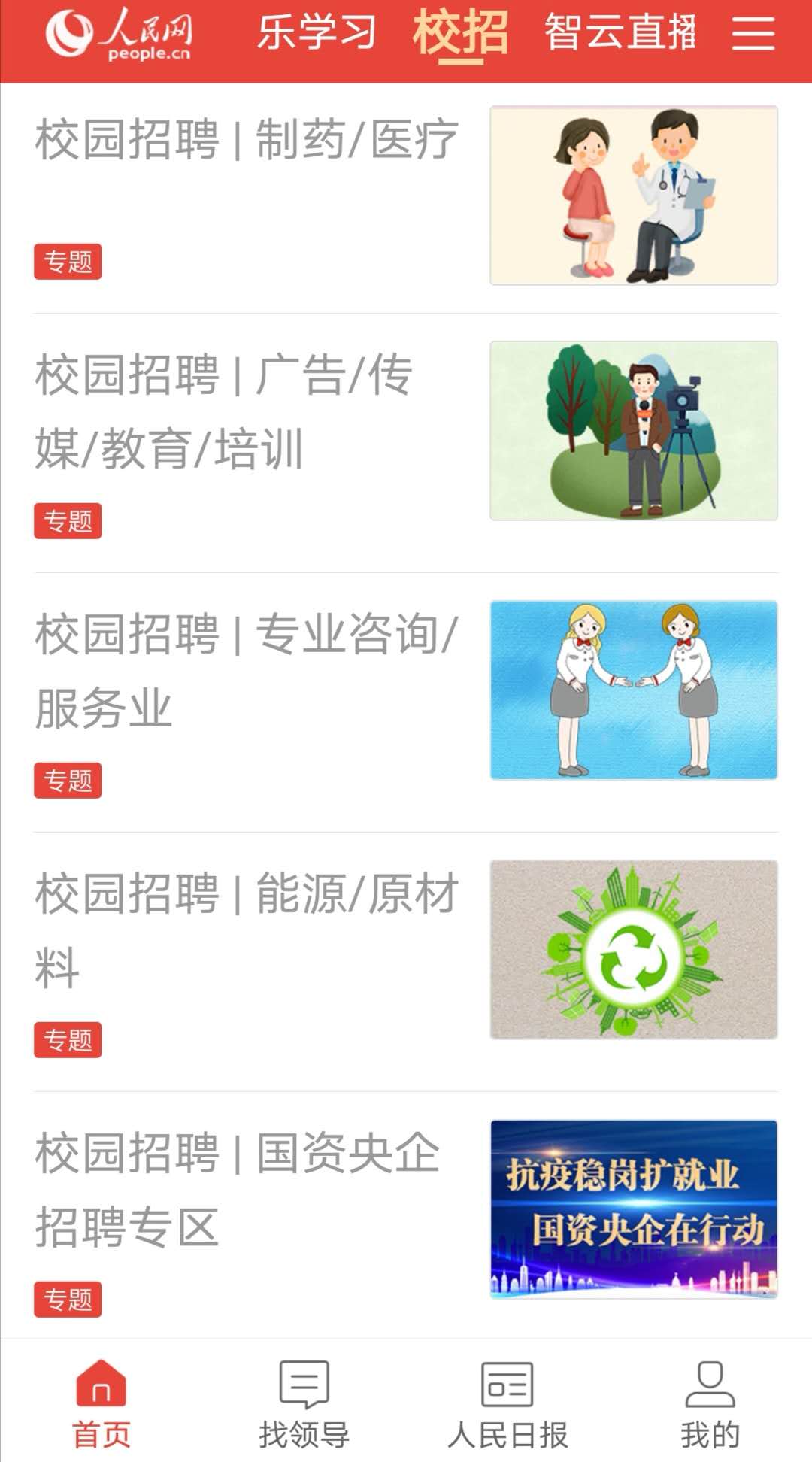The width and height of the screenshot is (812, 1462).
Task: Select the 校招 tab
Action: [460, 34]
